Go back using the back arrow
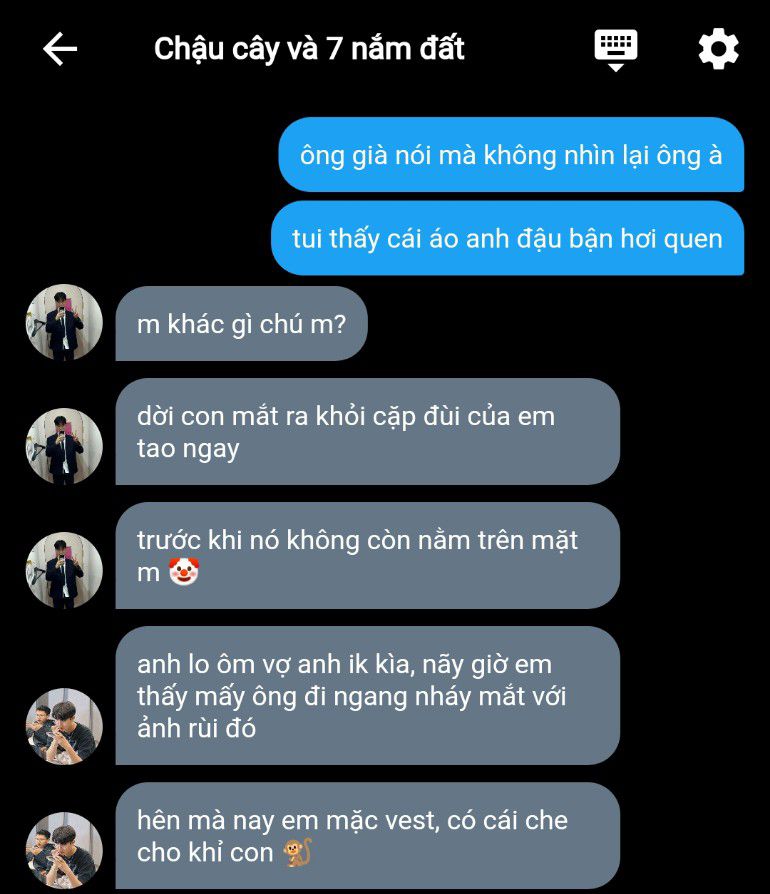Viewport: 770px width, 894px height. (x=60, y=49)
